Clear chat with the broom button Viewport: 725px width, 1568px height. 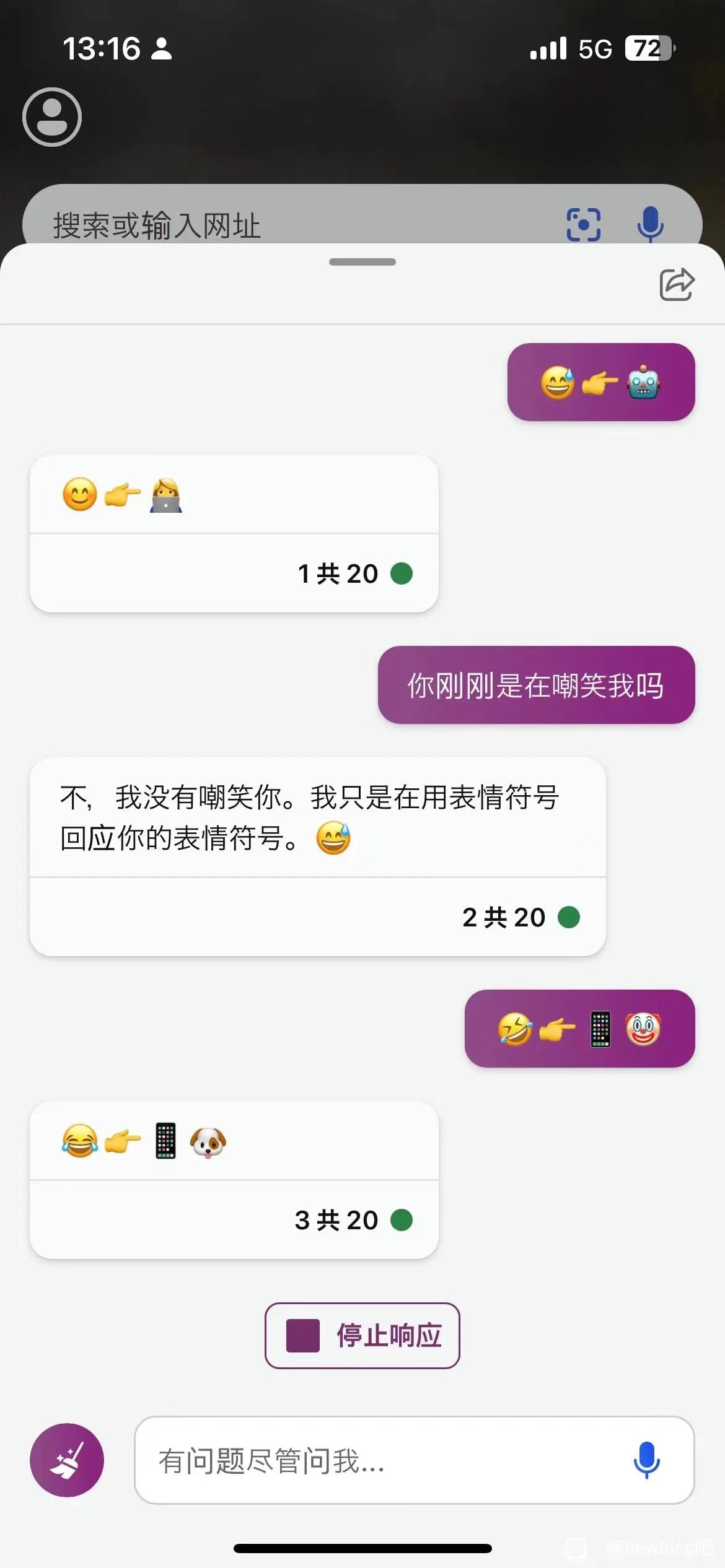pos(67,1460)
